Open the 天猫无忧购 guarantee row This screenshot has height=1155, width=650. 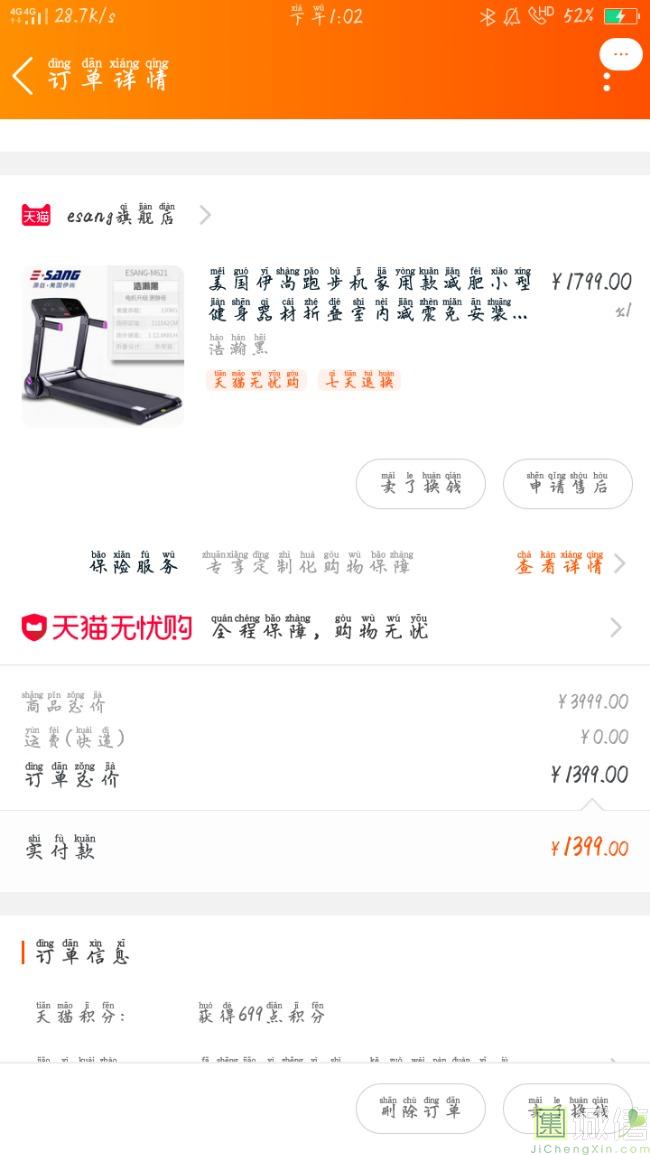point(325,628)
